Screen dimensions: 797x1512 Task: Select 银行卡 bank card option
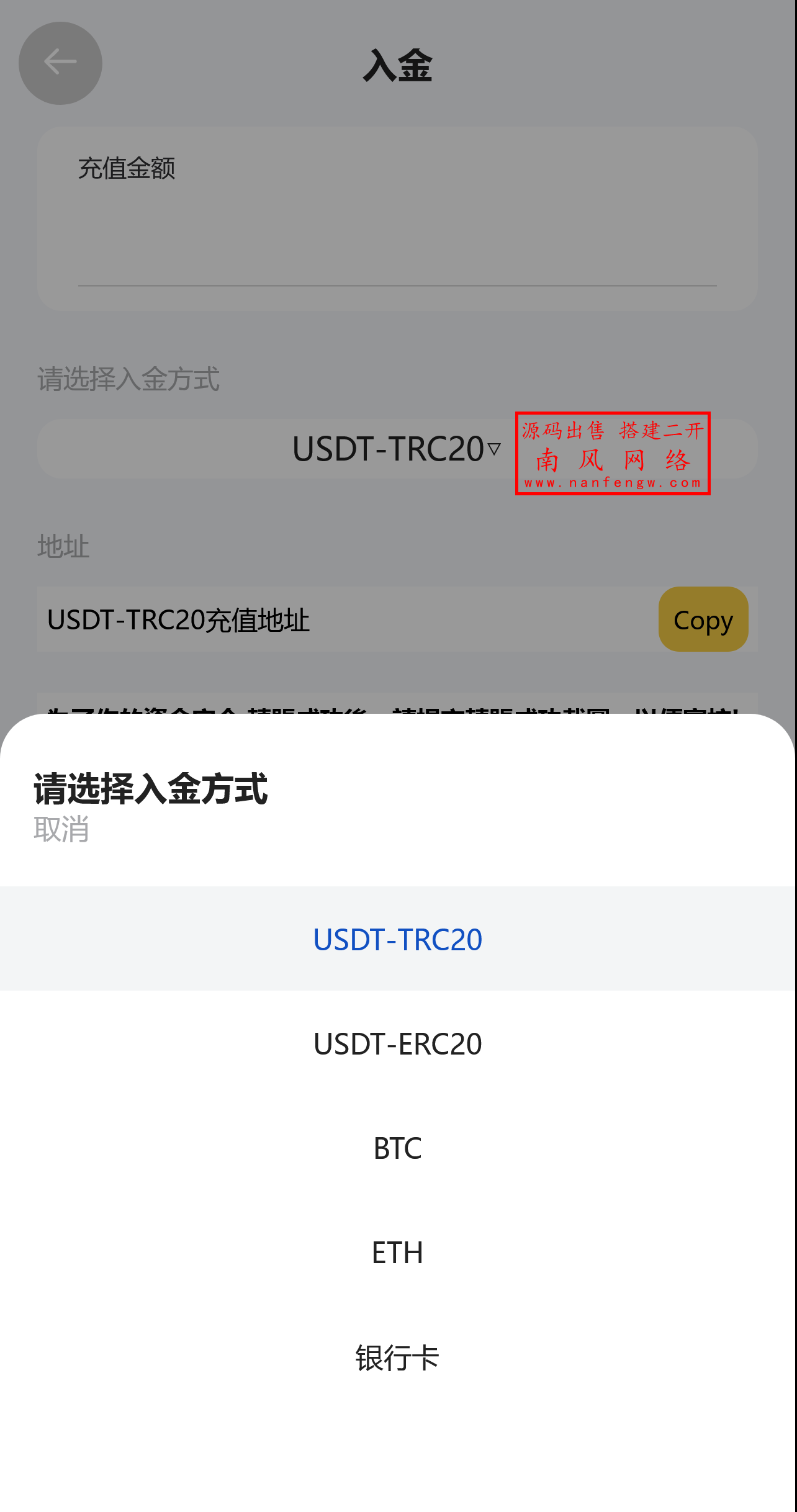click(x=397, y=1357)
